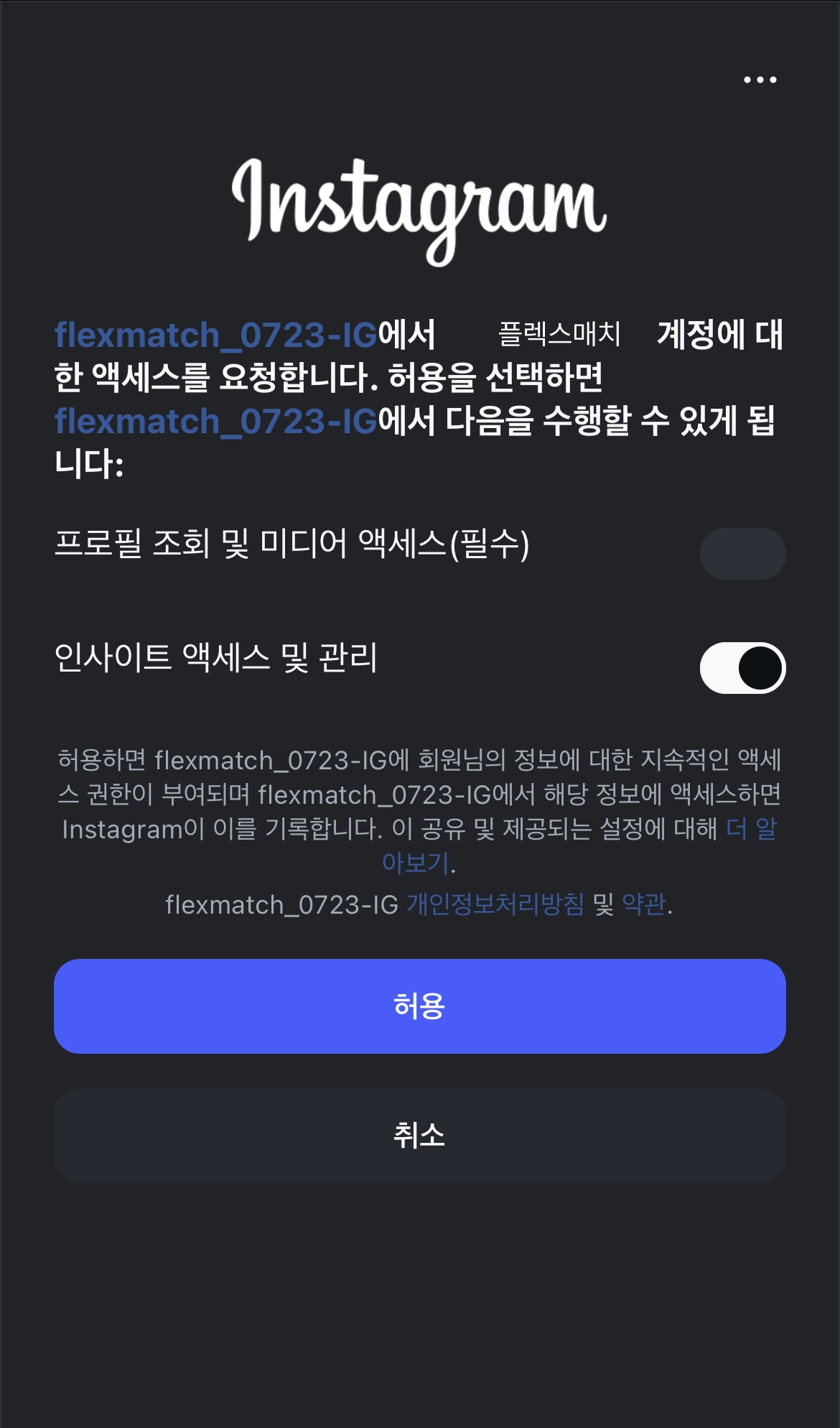Tap the 취소 (Cancel) button
This screenshot has height=1428, width=840.
point(419,1135)
